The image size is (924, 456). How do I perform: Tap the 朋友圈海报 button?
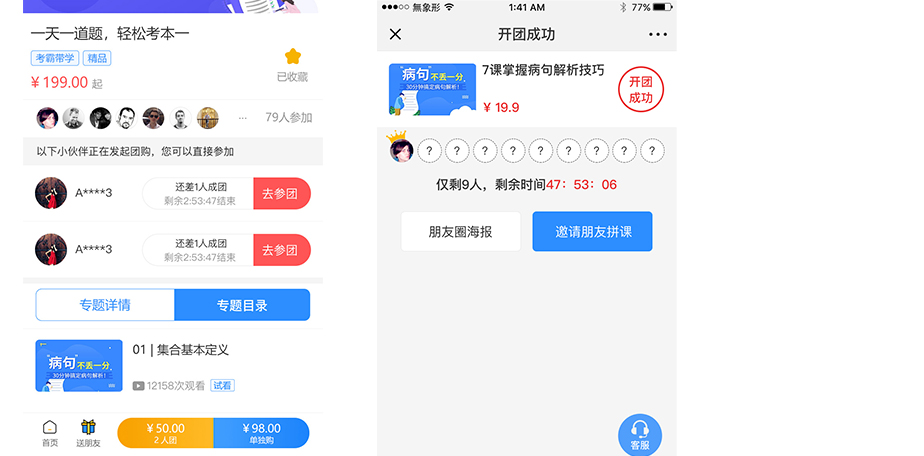pyautogui.click(x=460, y=232)
